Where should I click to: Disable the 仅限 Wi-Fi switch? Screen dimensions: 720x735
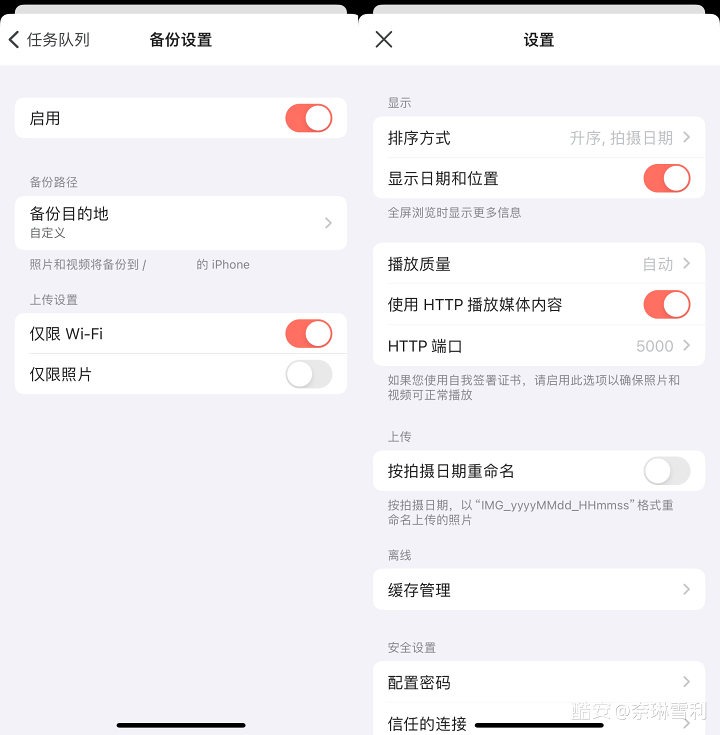point(308,334)
